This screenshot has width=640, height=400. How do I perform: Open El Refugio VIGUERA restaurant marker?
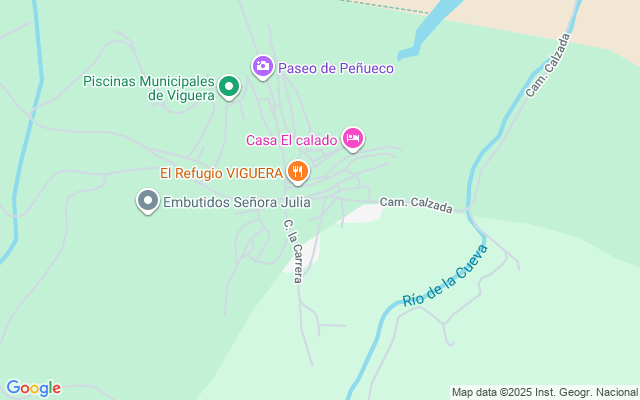[297, 172]
